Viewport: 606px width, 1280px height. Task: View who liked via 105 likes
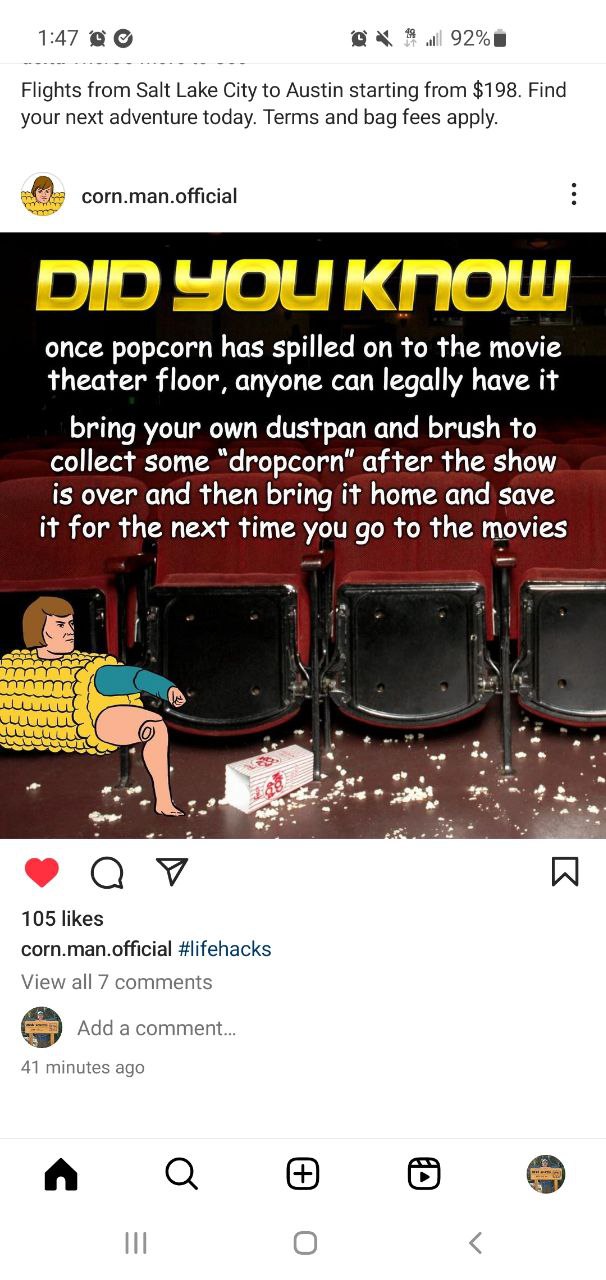pos(62,918)
